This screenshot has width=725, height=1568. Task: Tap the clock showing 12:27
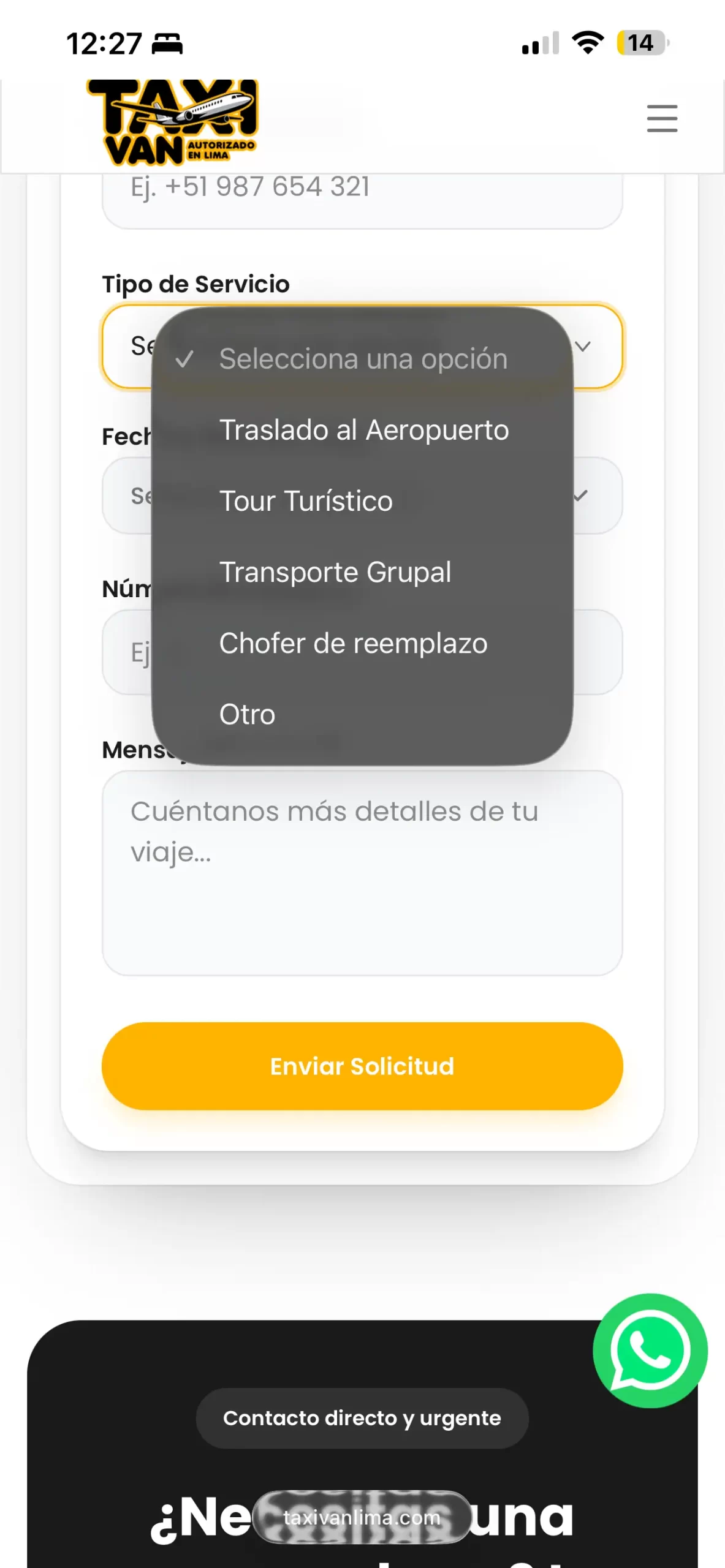point(104,42)
